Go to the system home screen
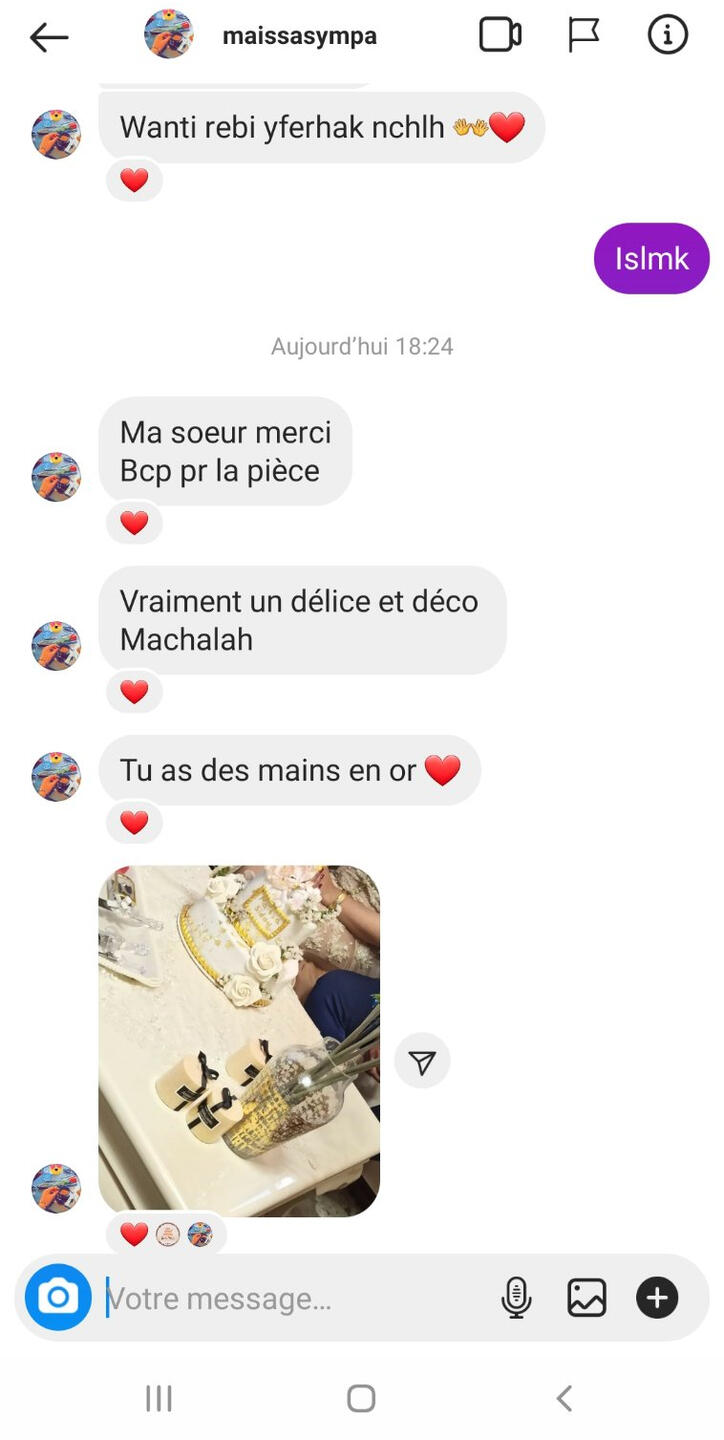 tap(361, 1398)
